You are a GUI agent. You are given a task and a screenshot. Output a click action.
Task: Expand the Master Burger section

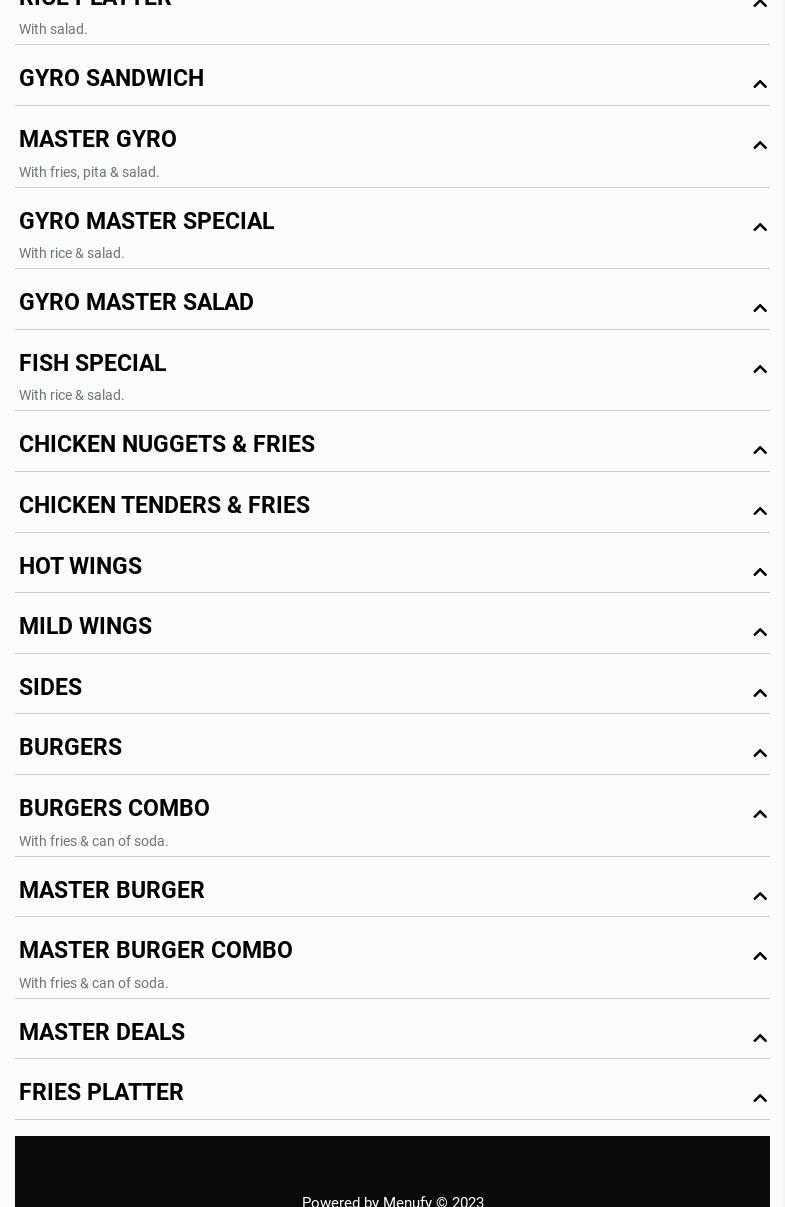[111, 890]
